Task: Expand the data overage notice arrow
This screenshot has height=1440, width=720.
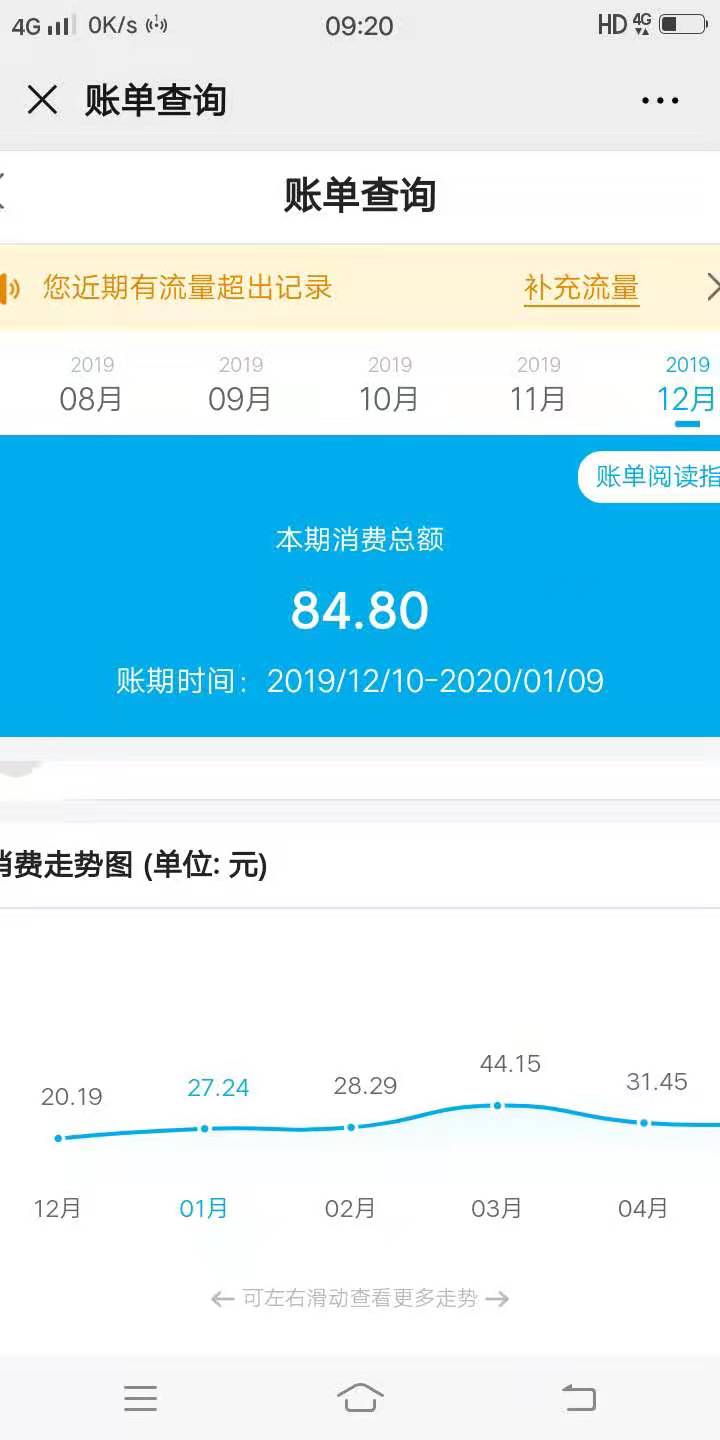Action: (x=711, y=288)
